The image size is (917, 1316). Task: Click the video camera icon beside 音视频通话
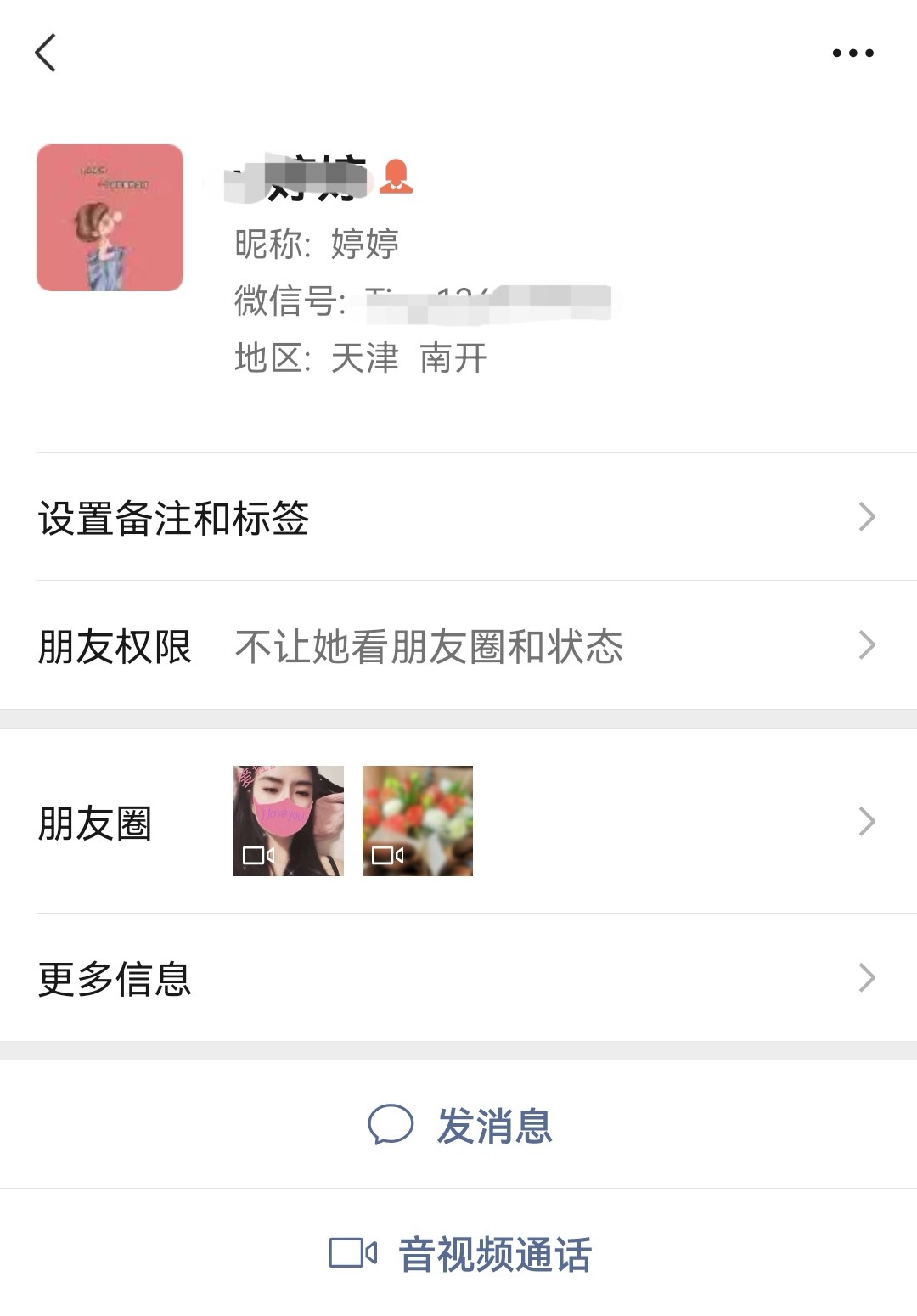pyautogui.click(x=354, y=1253)
